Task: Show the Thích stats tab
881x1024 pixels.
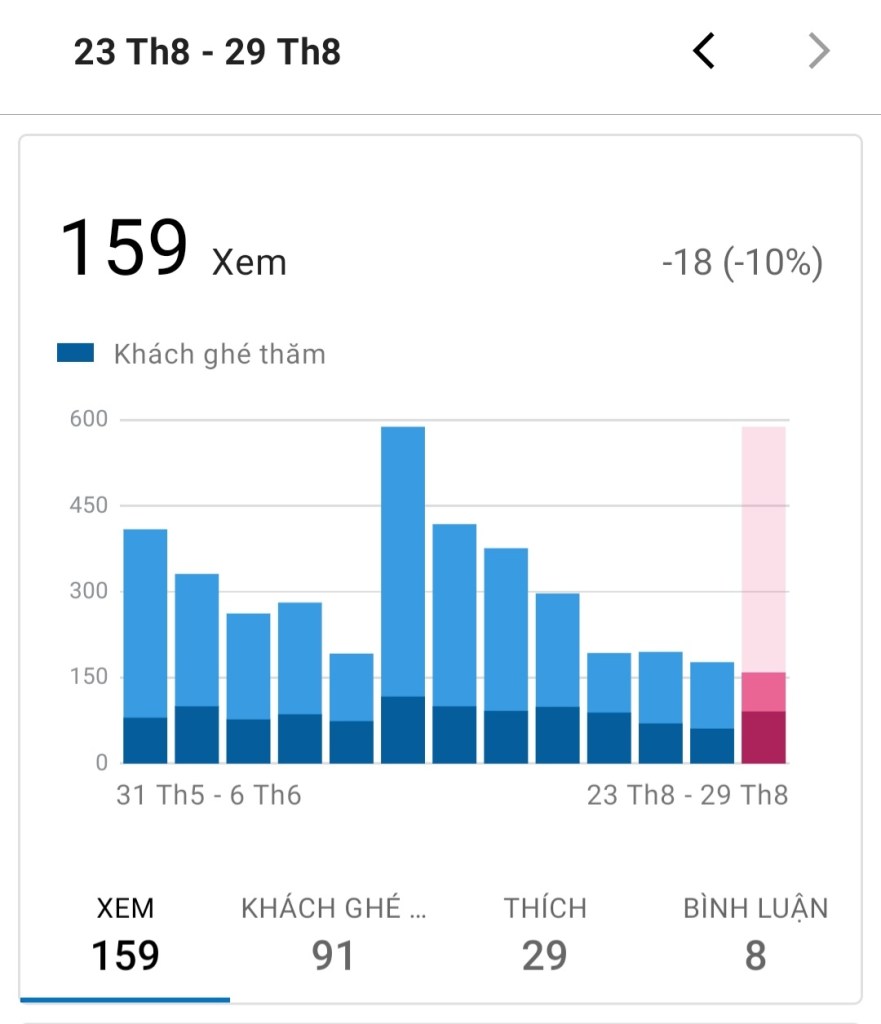Action: point(545,934)
